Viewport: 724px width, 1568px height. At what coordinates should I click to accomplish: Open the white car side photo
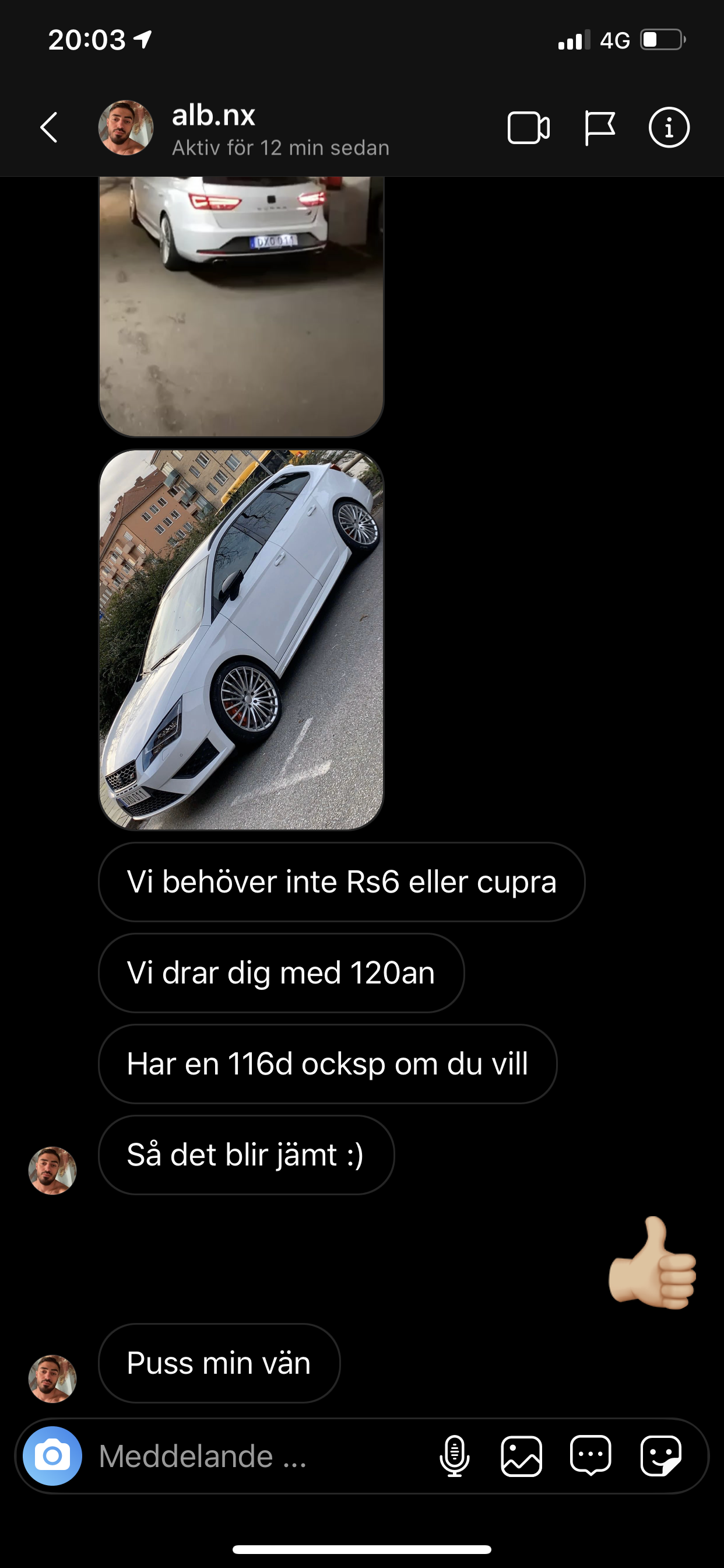pos(241,640)
